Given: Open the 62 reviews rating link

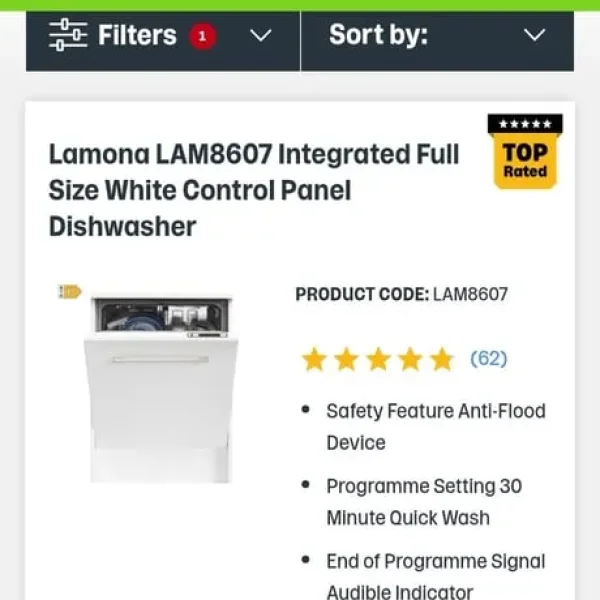Looking at the screenshot, I should click(x=488, y=358).
